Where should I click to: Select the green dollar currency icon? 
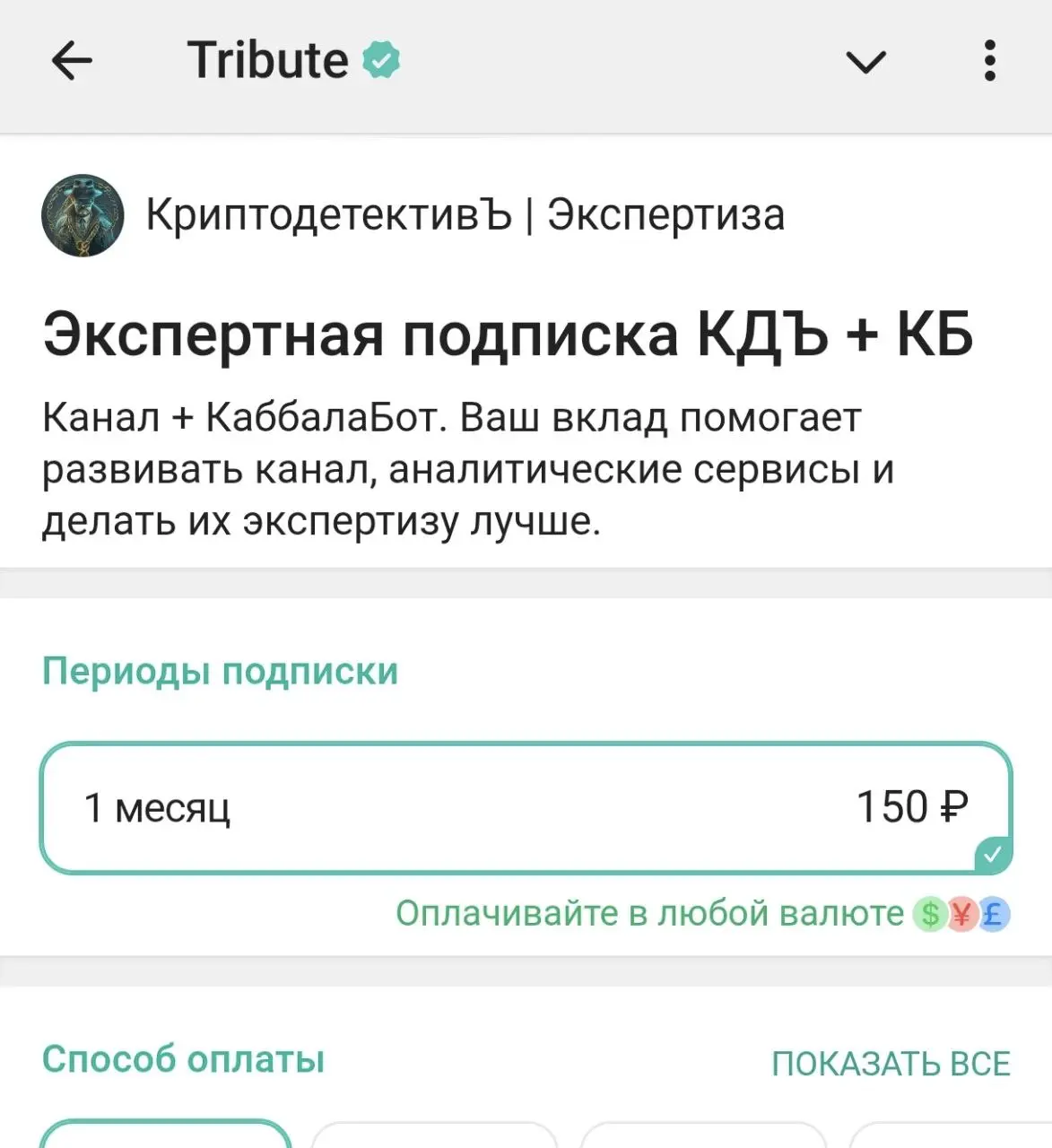929,915
